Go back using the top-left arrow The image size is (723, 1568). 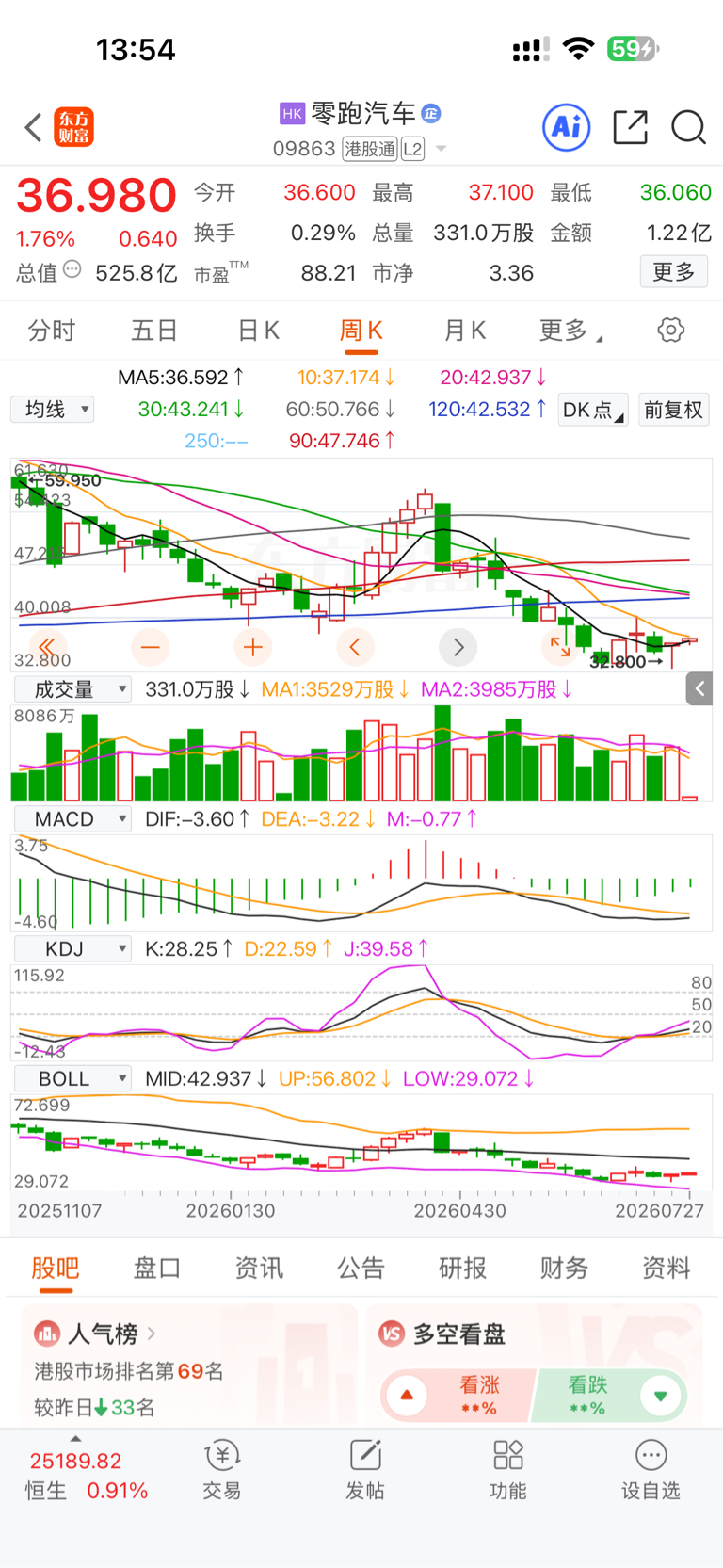tap(33, 127)
